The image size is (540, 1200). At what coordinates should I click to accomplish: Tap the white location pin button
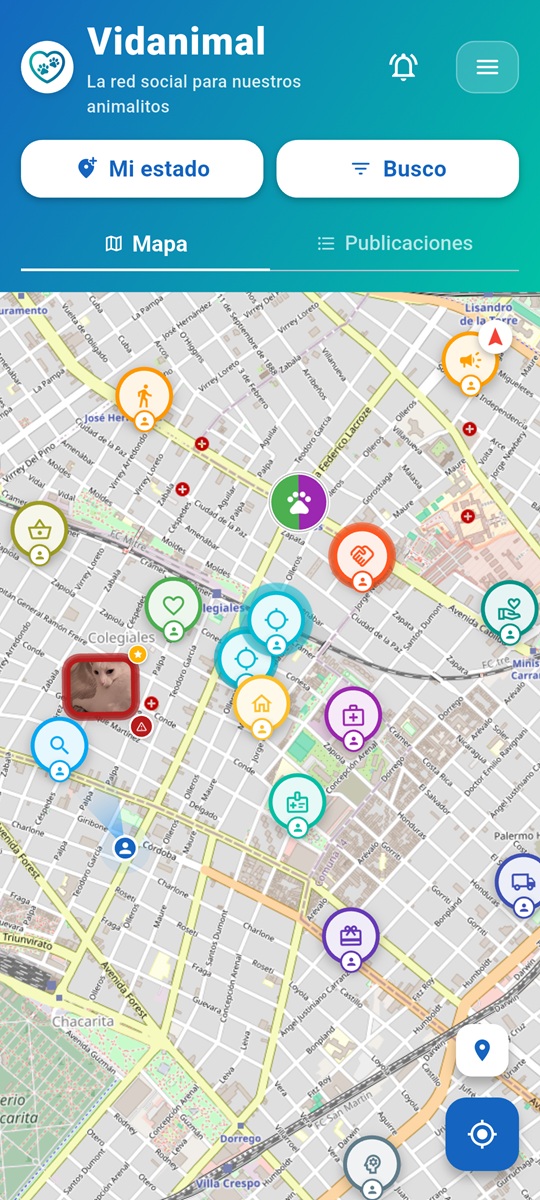click(x=482, y=1050)
